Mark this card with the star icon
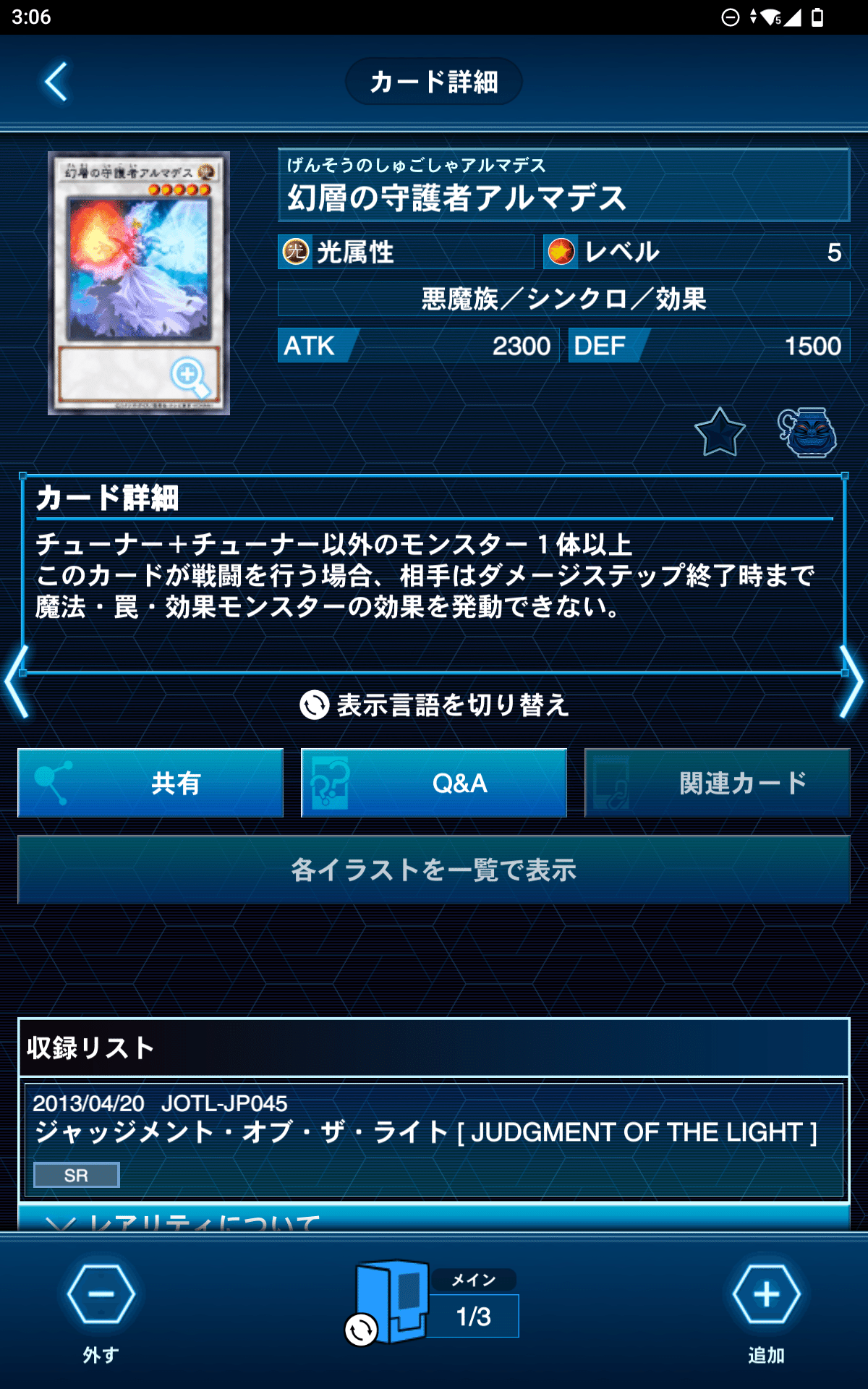This screenshot has height=1389, width=868. coord(720,433)
